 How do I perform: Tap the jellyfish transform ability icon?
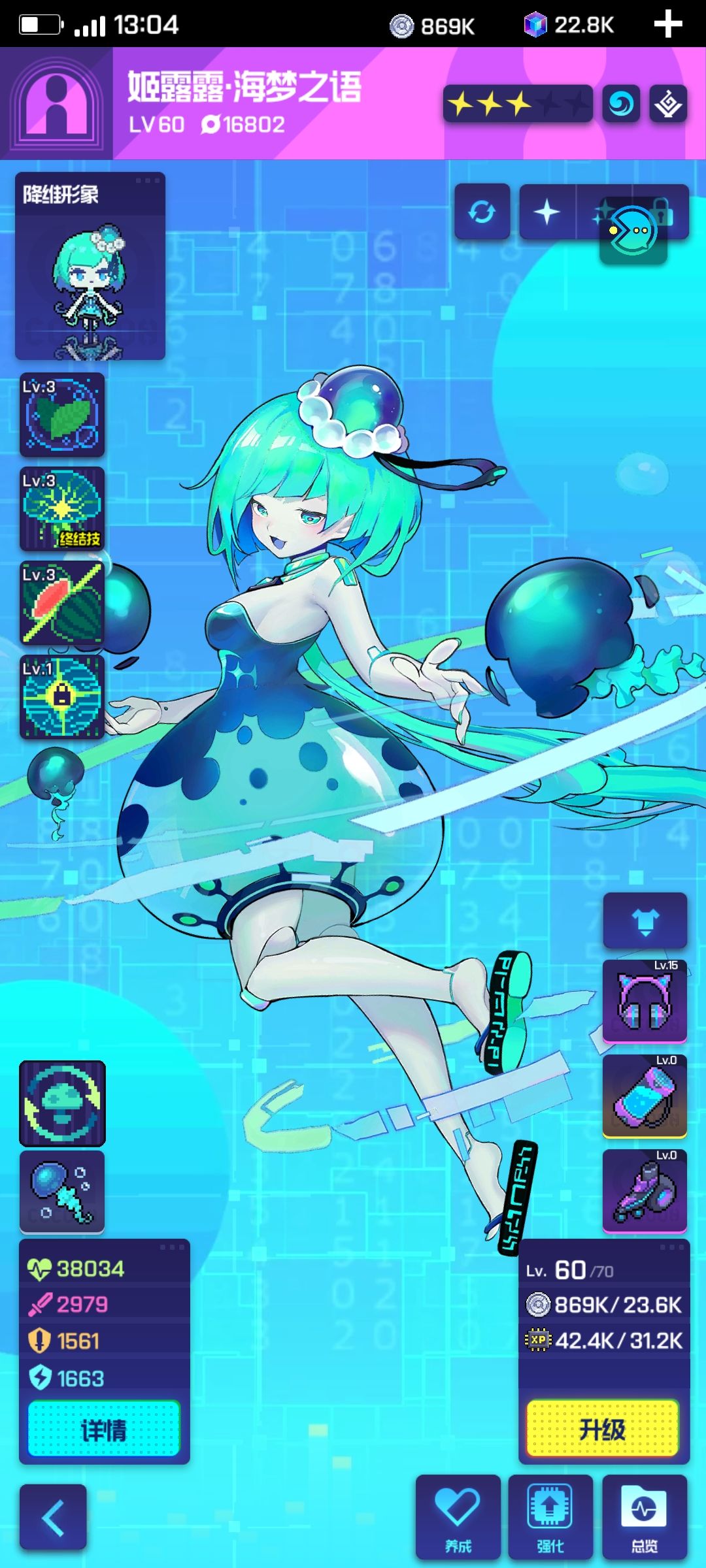(62, 1103)
